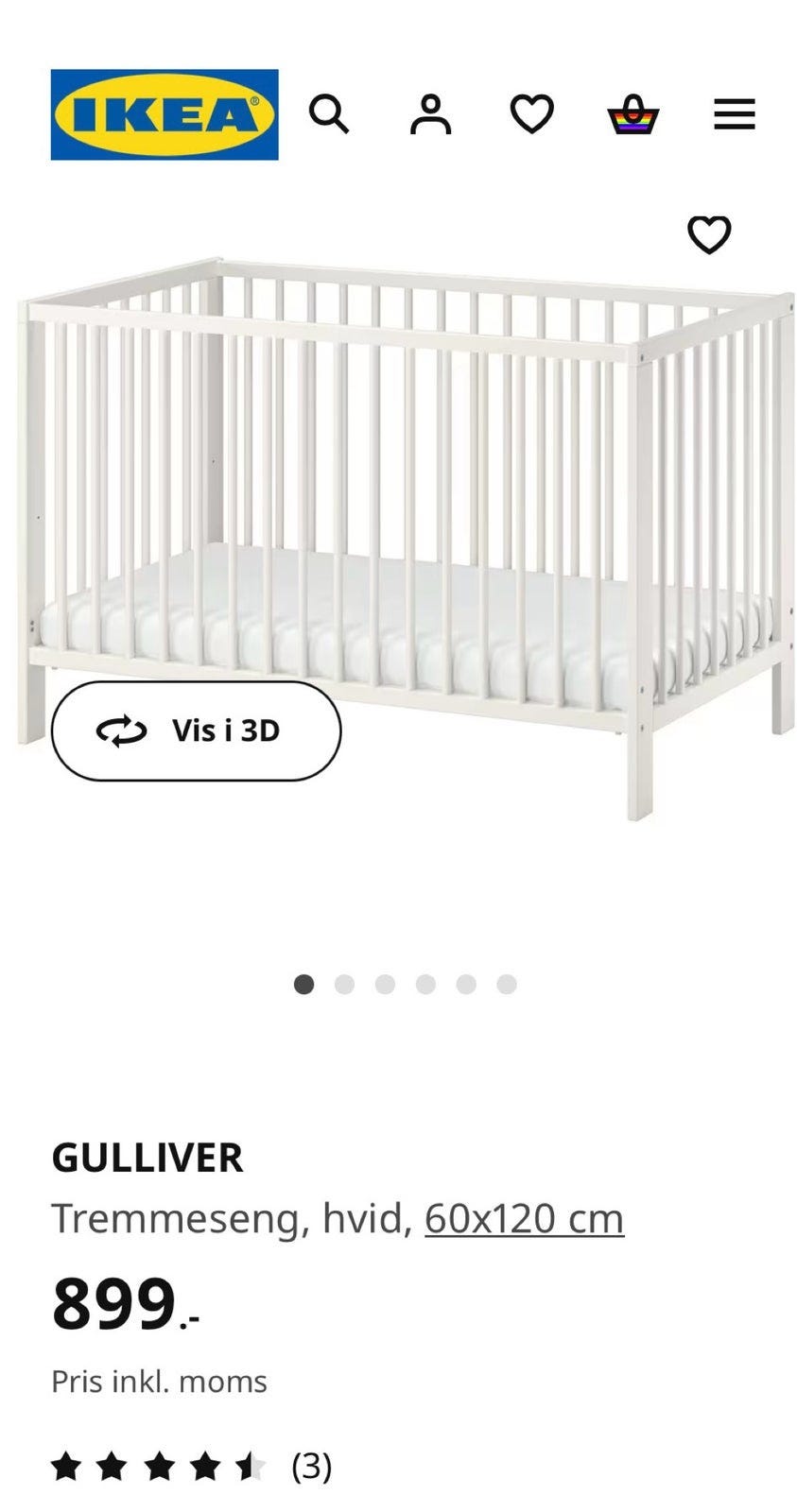Open the search icon
Screen dimensions: 797x1512
[x=329, y=114]
